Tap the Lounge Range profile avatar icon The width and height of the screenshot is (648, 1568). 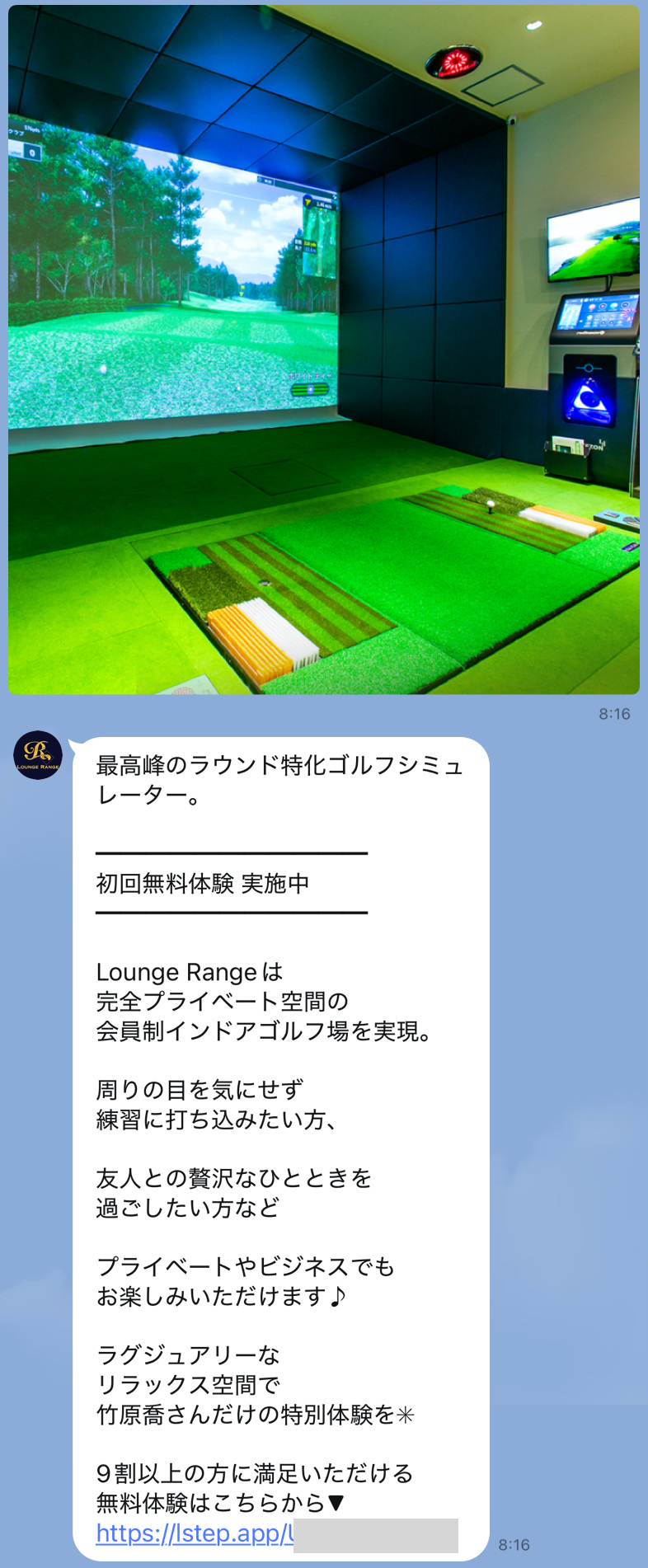(x=37, y=753)
